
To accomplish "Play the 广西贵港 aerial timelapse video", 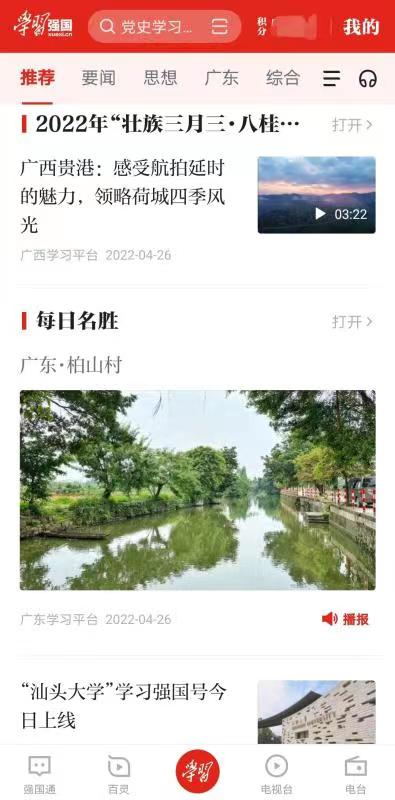I will [316, 194].
